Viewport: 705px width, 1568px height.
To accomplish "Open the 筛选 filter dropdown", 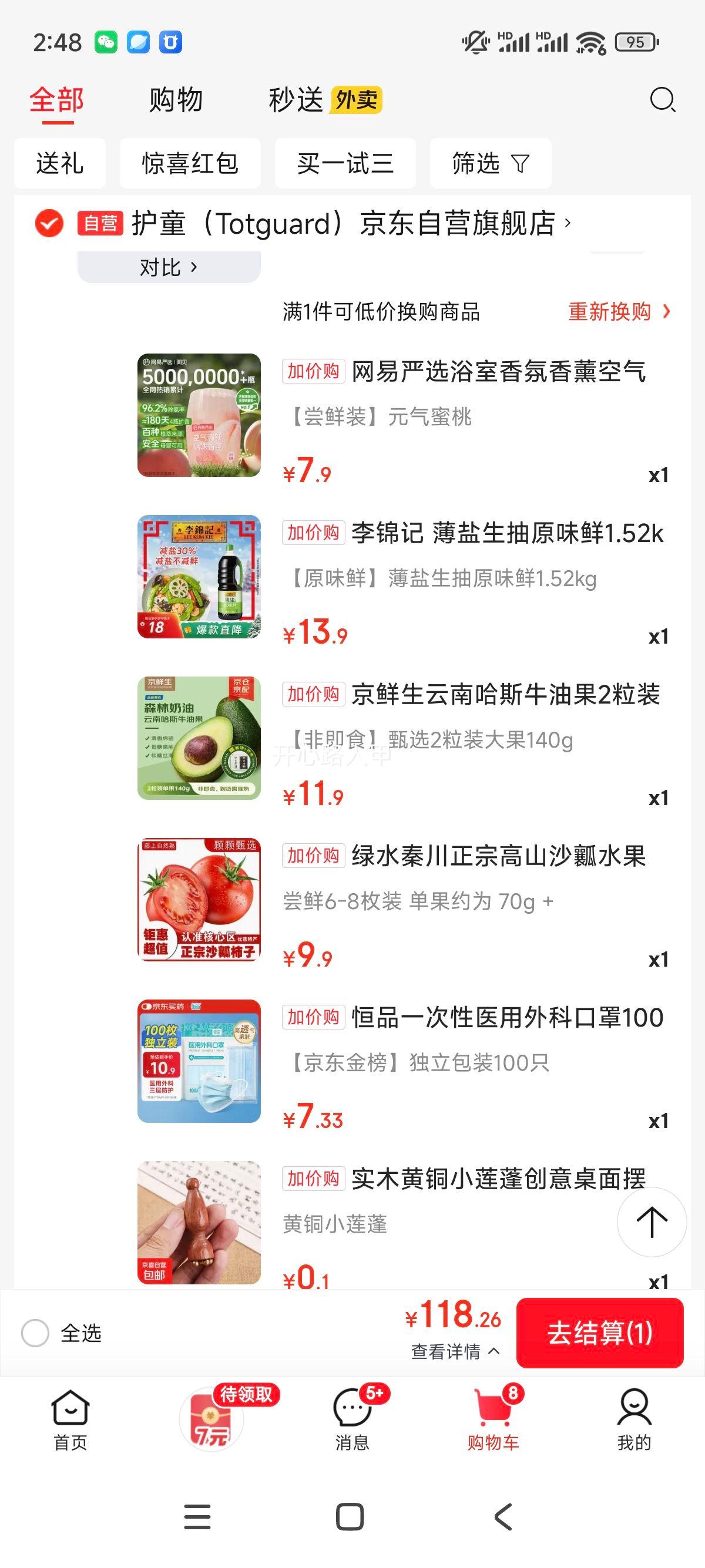I will click(x=490, y=163).
